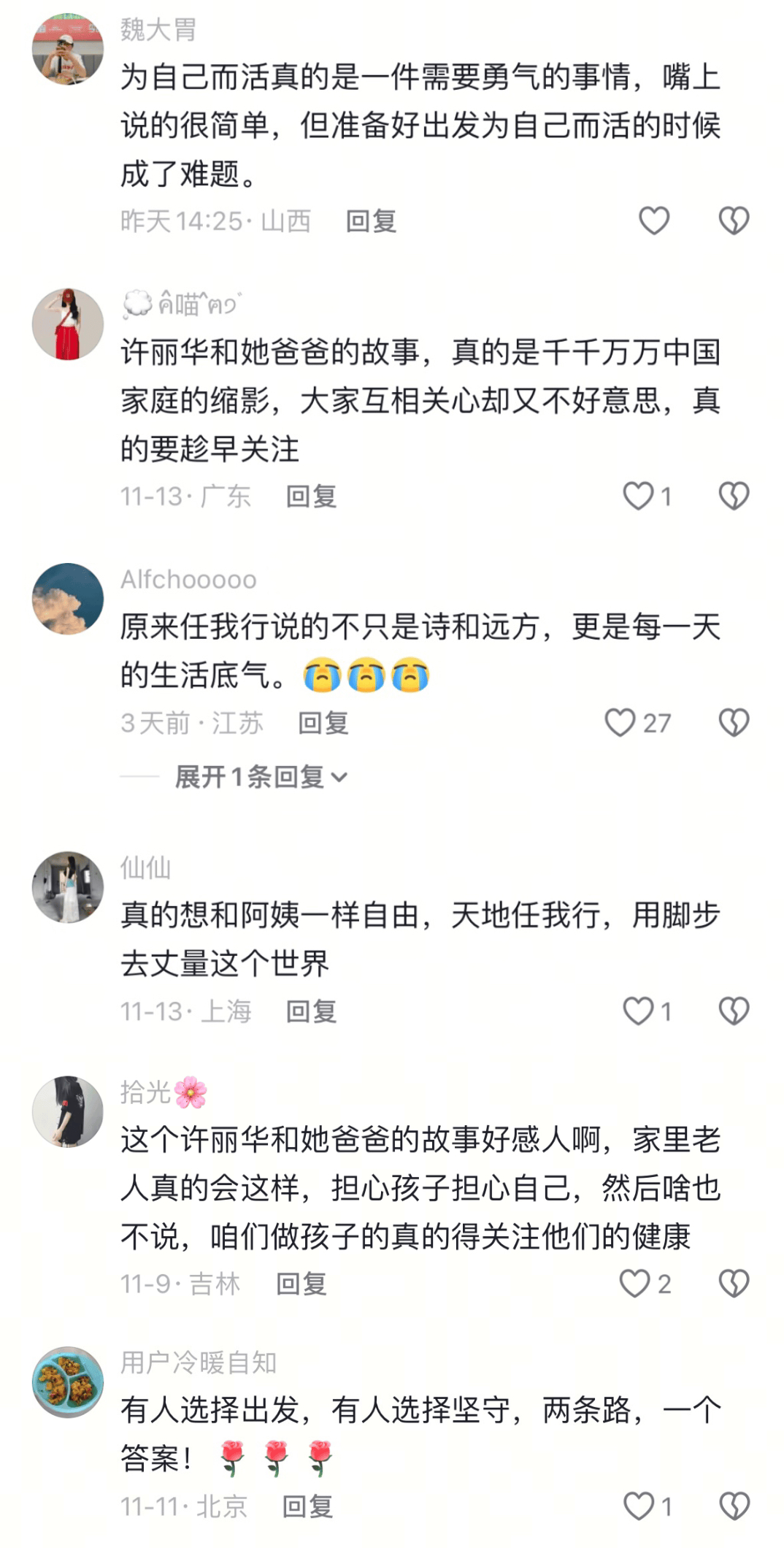Image resolution: width=784 pixels, height=1548 pixels.
Task: Like 拾光's comment
Action: click(634, 1284)
